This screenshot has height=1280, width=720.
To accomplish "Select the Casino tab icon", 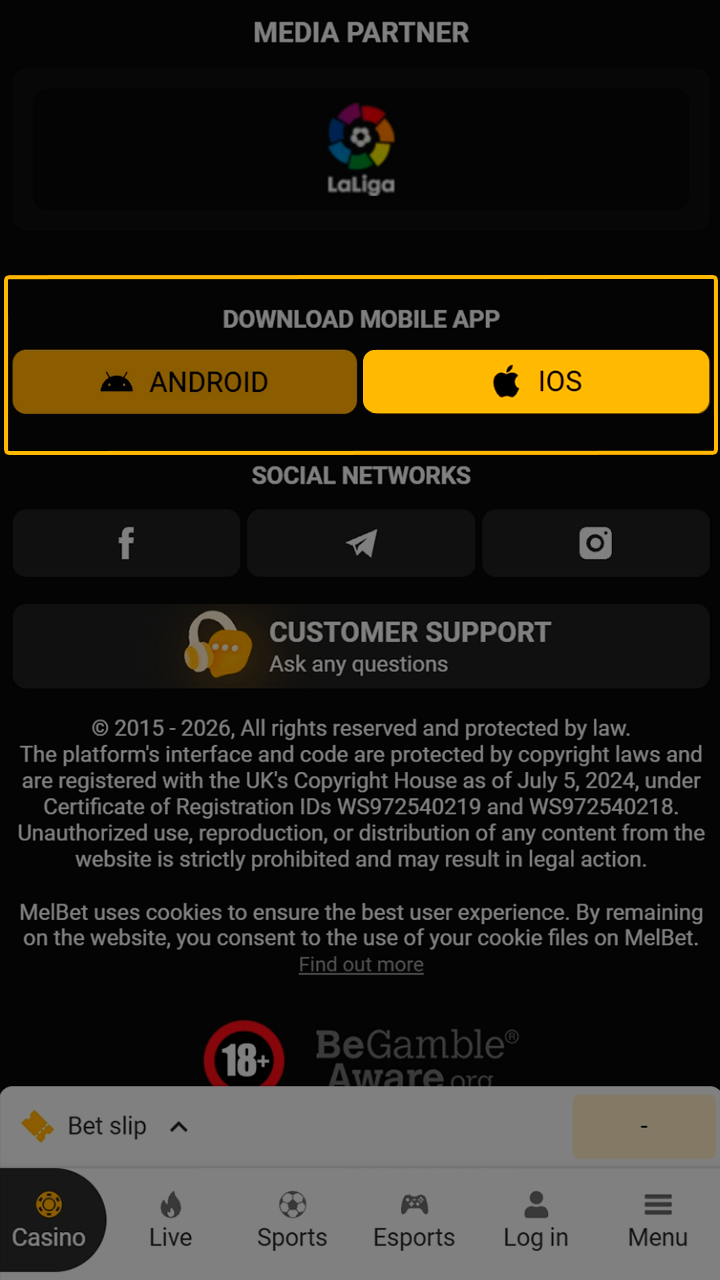I will tap(48, 1205).
